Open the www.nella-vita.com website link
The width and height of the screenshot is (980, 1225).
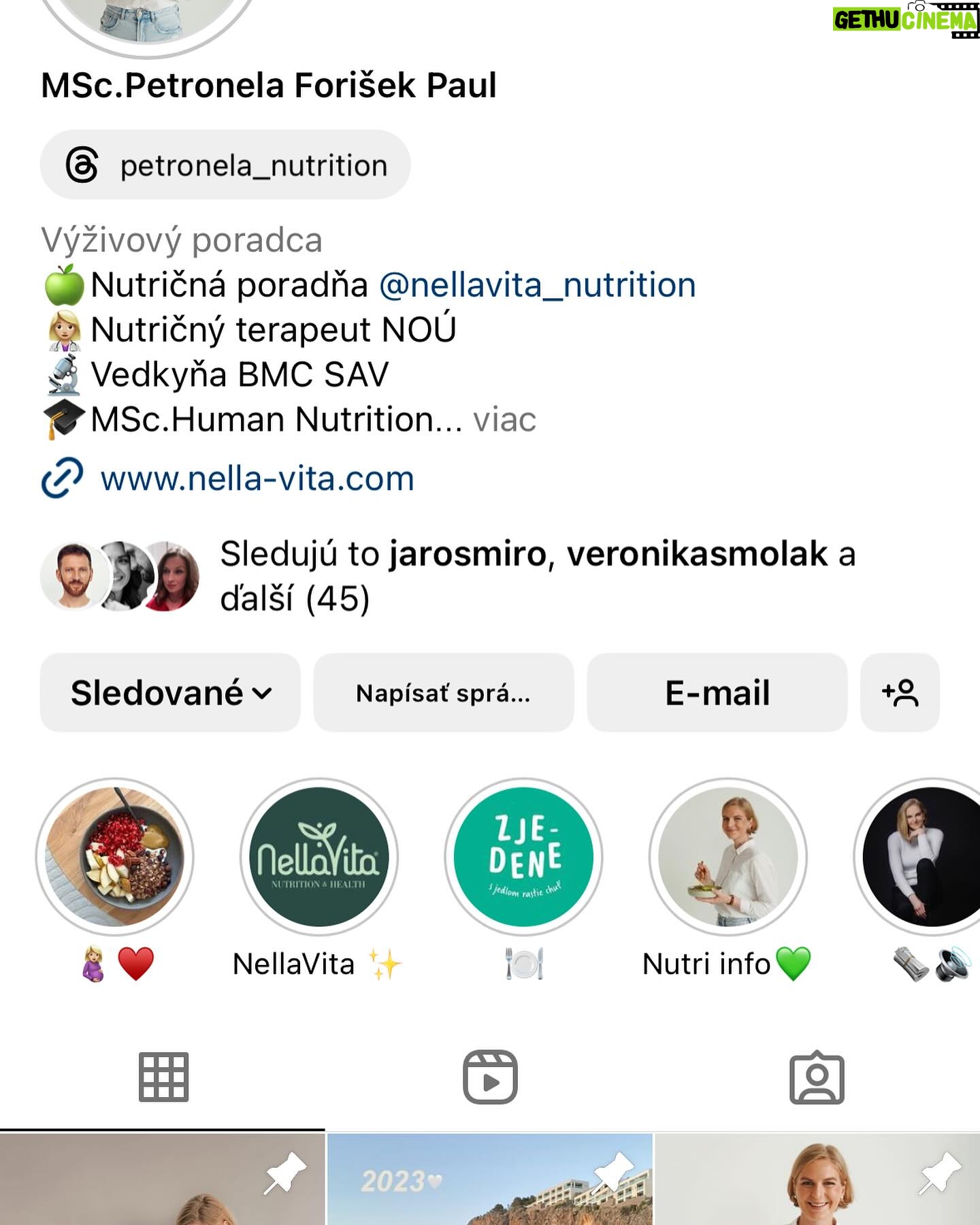click(x=257, y=478)
